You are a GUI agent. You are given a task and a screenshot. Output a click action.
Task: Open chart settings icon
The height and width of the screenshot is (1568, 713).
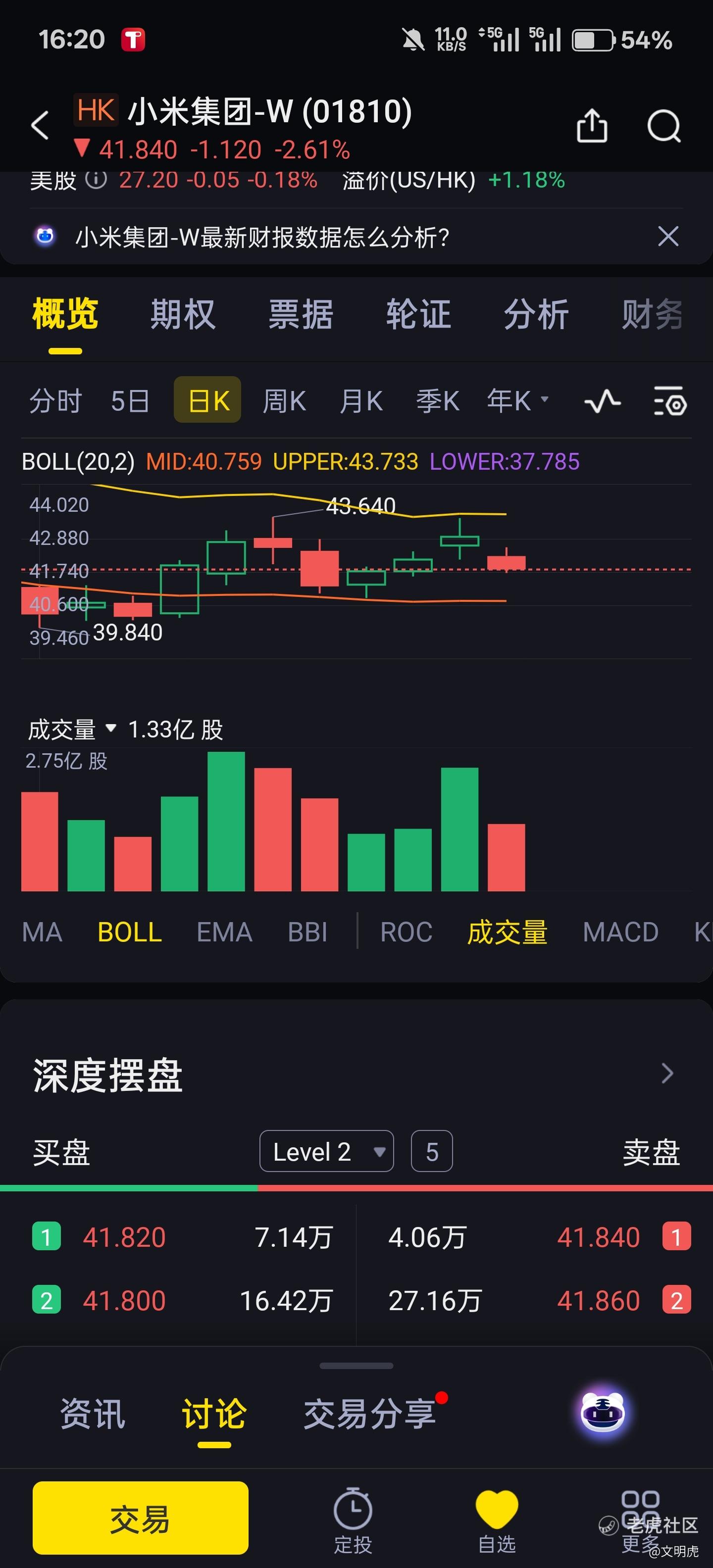pyautogui.click(x=670, y=401)
